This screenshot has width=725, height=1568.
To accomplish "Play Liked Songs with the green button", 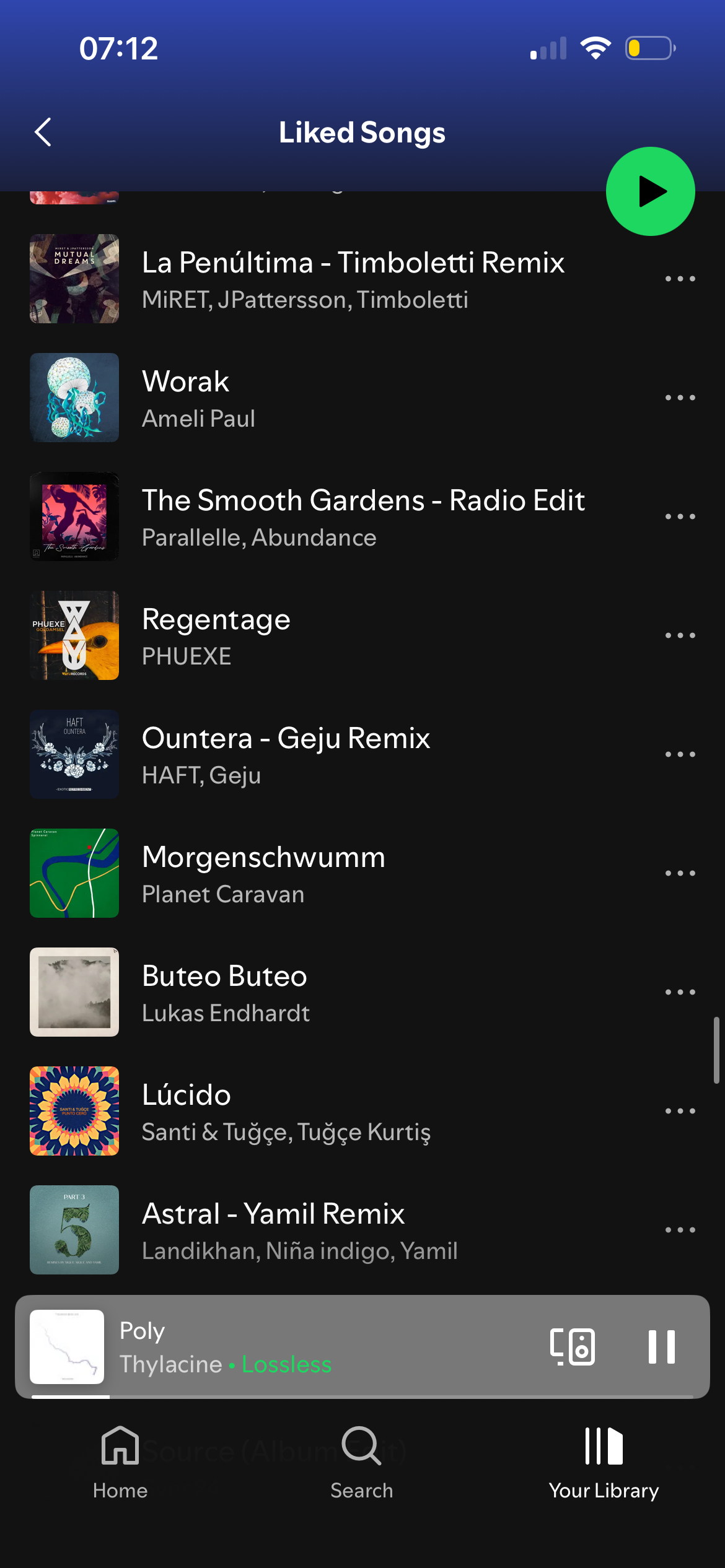I will click(x=650, y=191).
